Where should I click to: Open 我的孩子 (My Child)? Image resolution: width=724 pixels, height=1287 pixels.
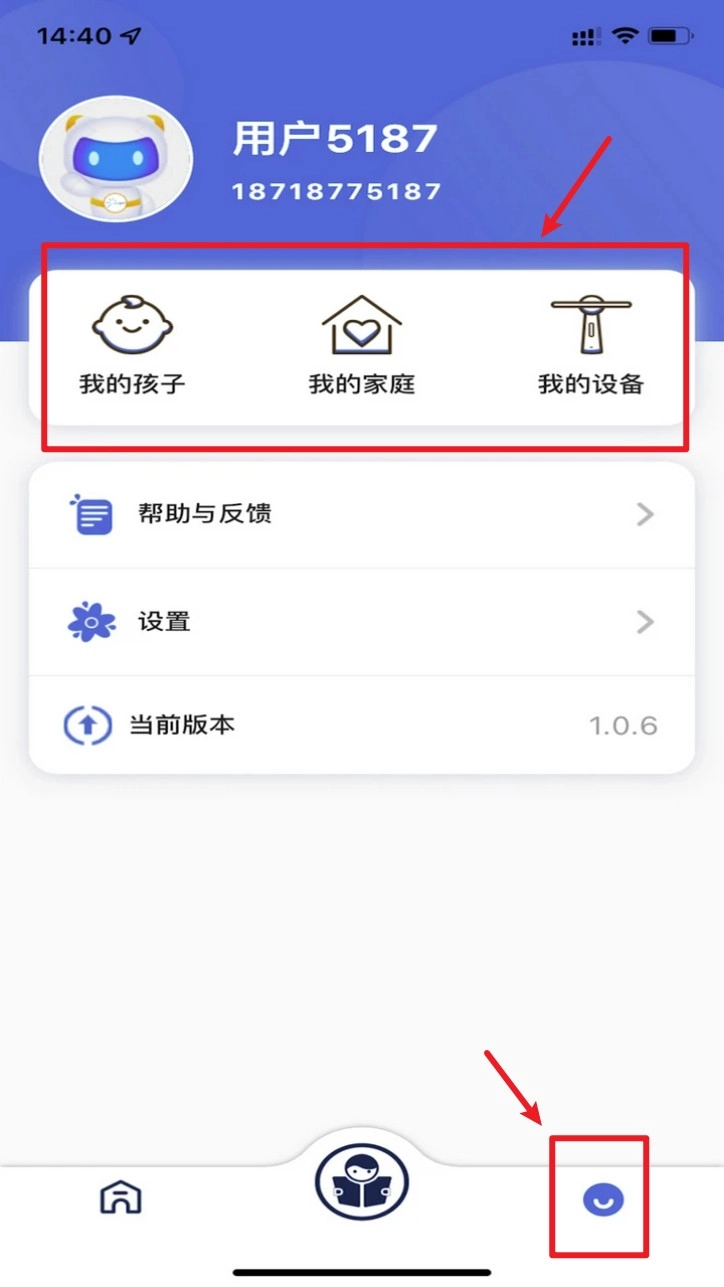coord(132,343)
